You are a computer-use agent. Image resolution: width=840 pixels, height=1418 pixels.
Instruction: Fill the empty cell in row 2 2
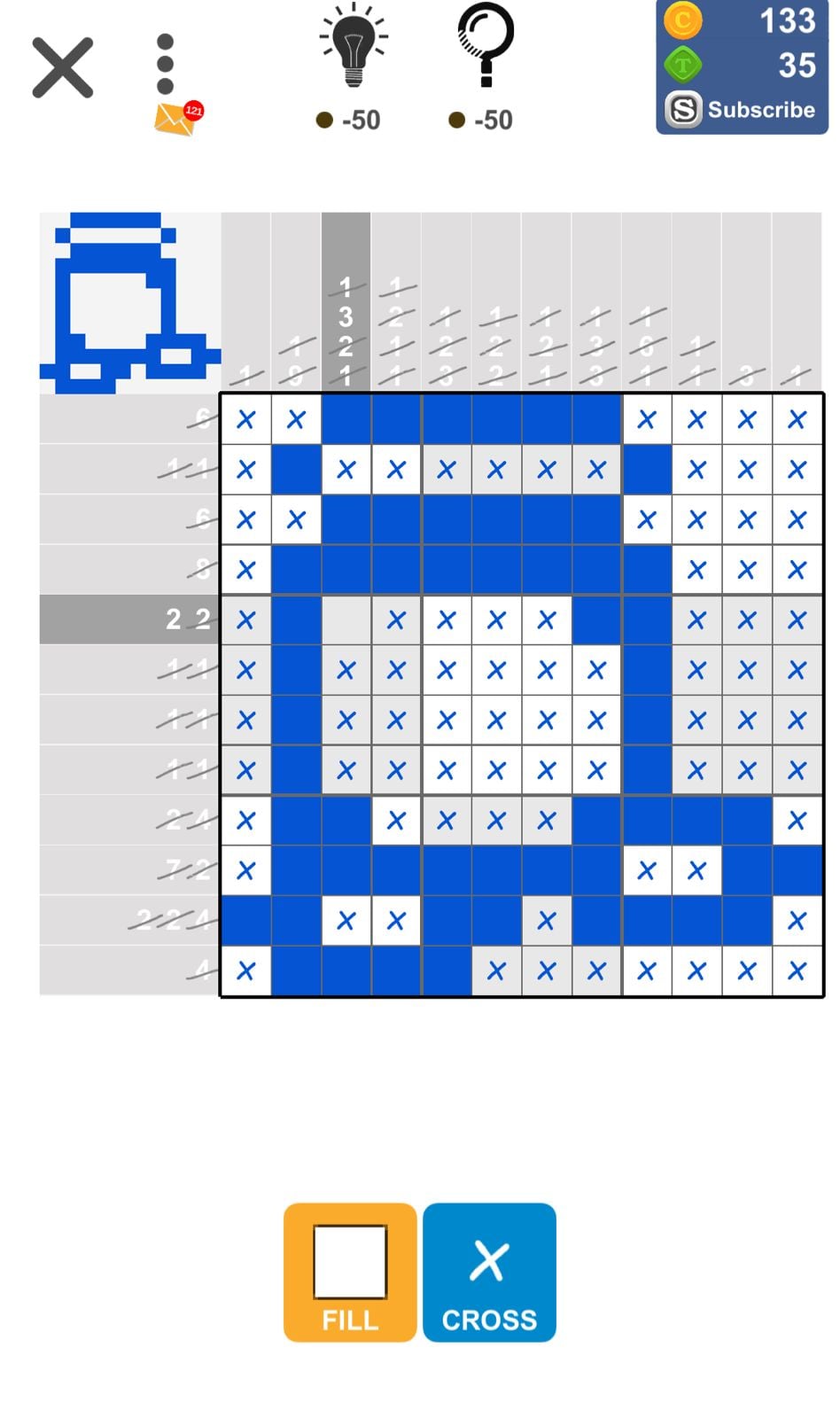pos(346,619)
